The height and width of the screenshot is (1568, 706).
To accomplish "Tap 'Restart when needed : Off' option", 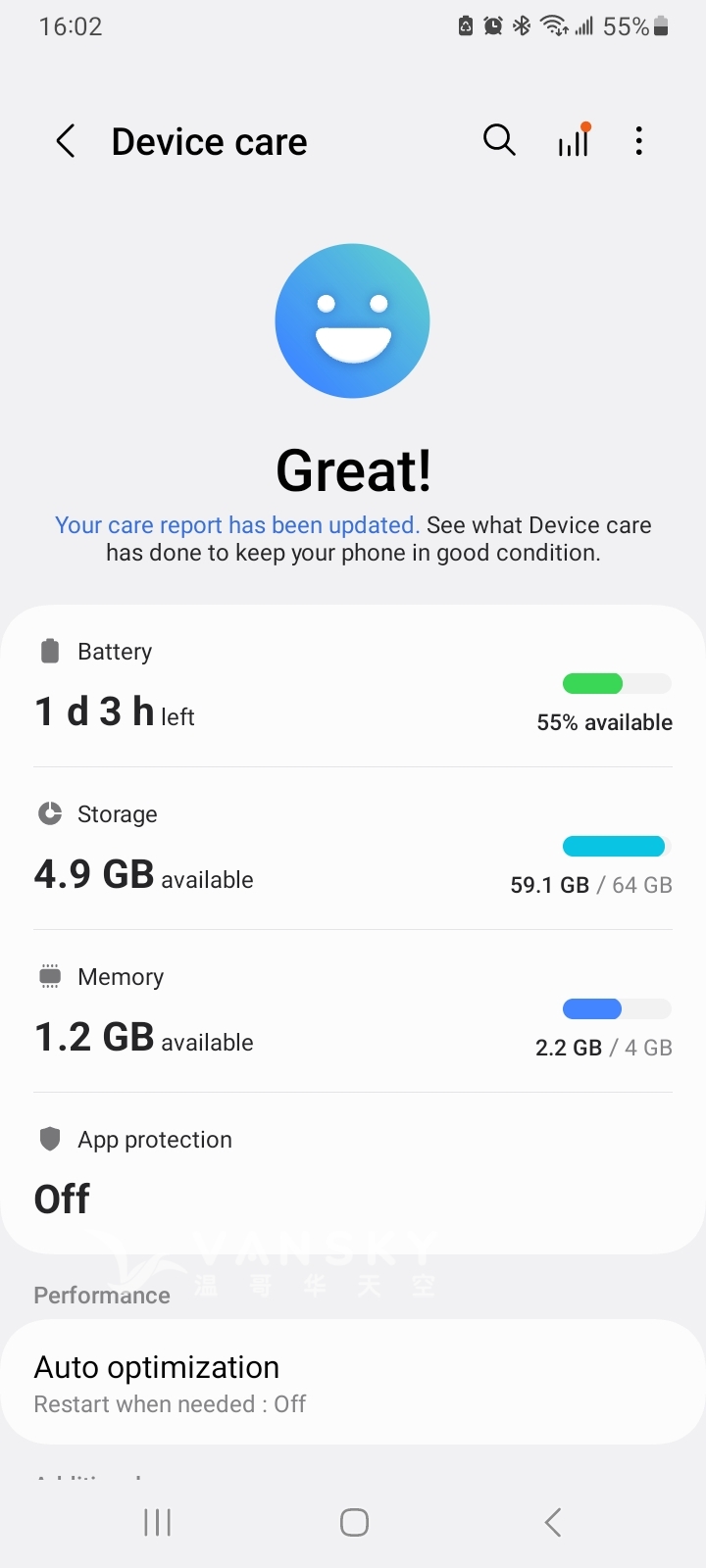I will [169, 1403].
